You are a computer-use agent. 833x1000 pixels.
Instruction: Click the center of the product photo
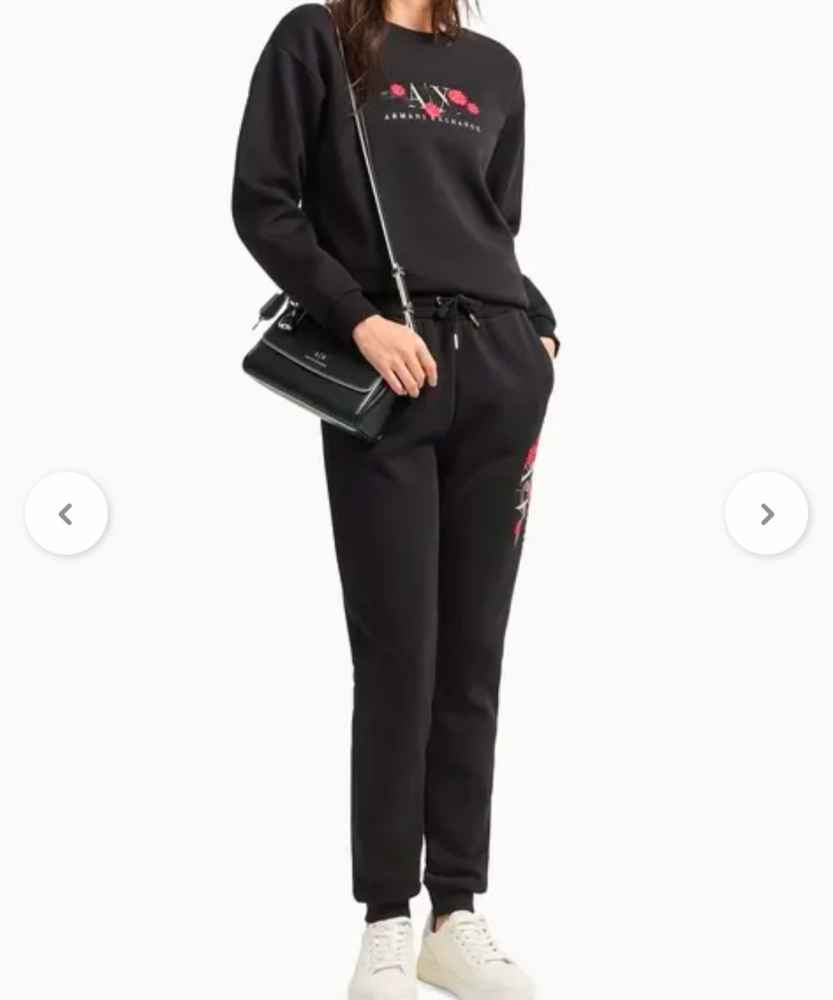coord(416,500)
